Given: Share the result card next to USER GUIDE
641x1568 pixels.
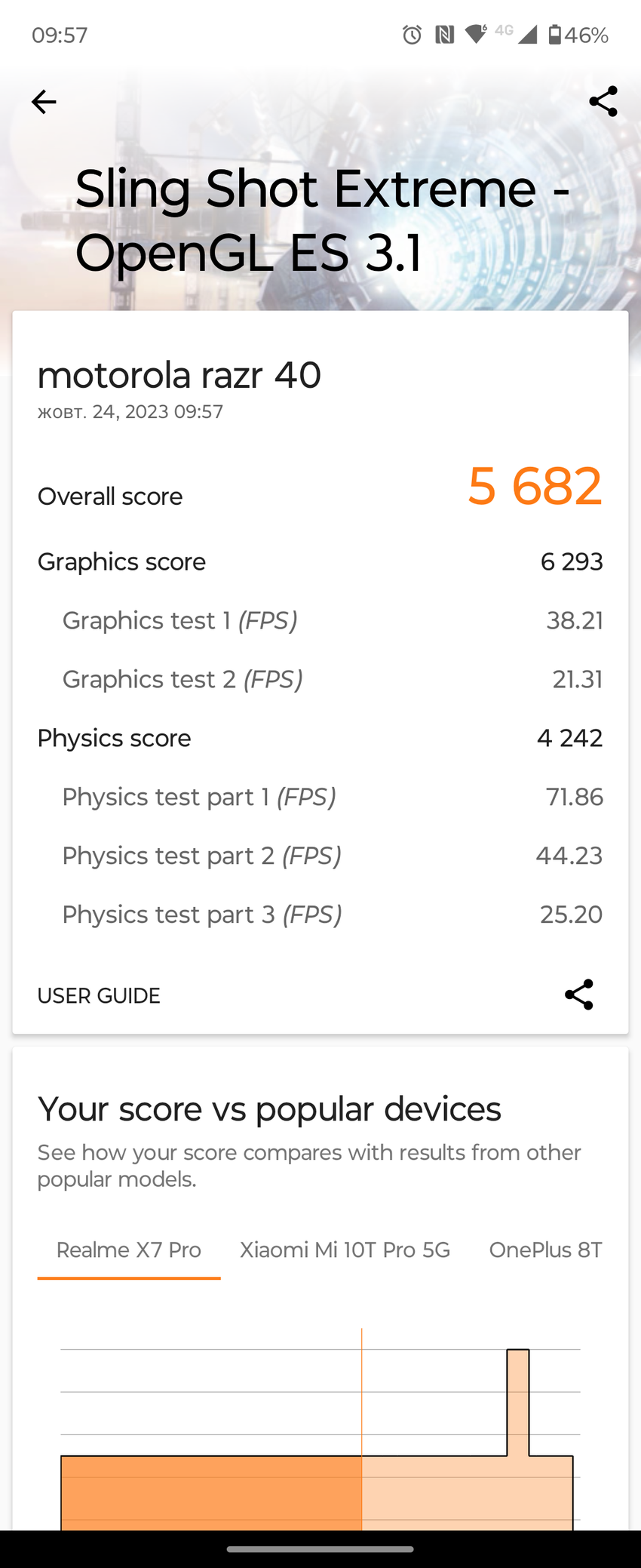Looking at the screenshot, I should [578, 995].
